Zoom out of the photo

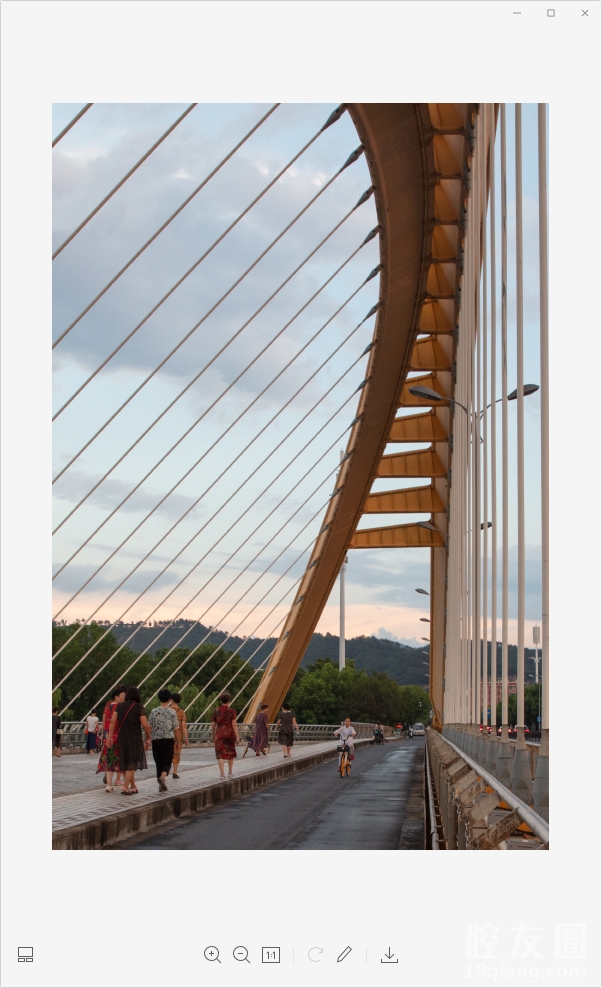[x=241, y=955]
